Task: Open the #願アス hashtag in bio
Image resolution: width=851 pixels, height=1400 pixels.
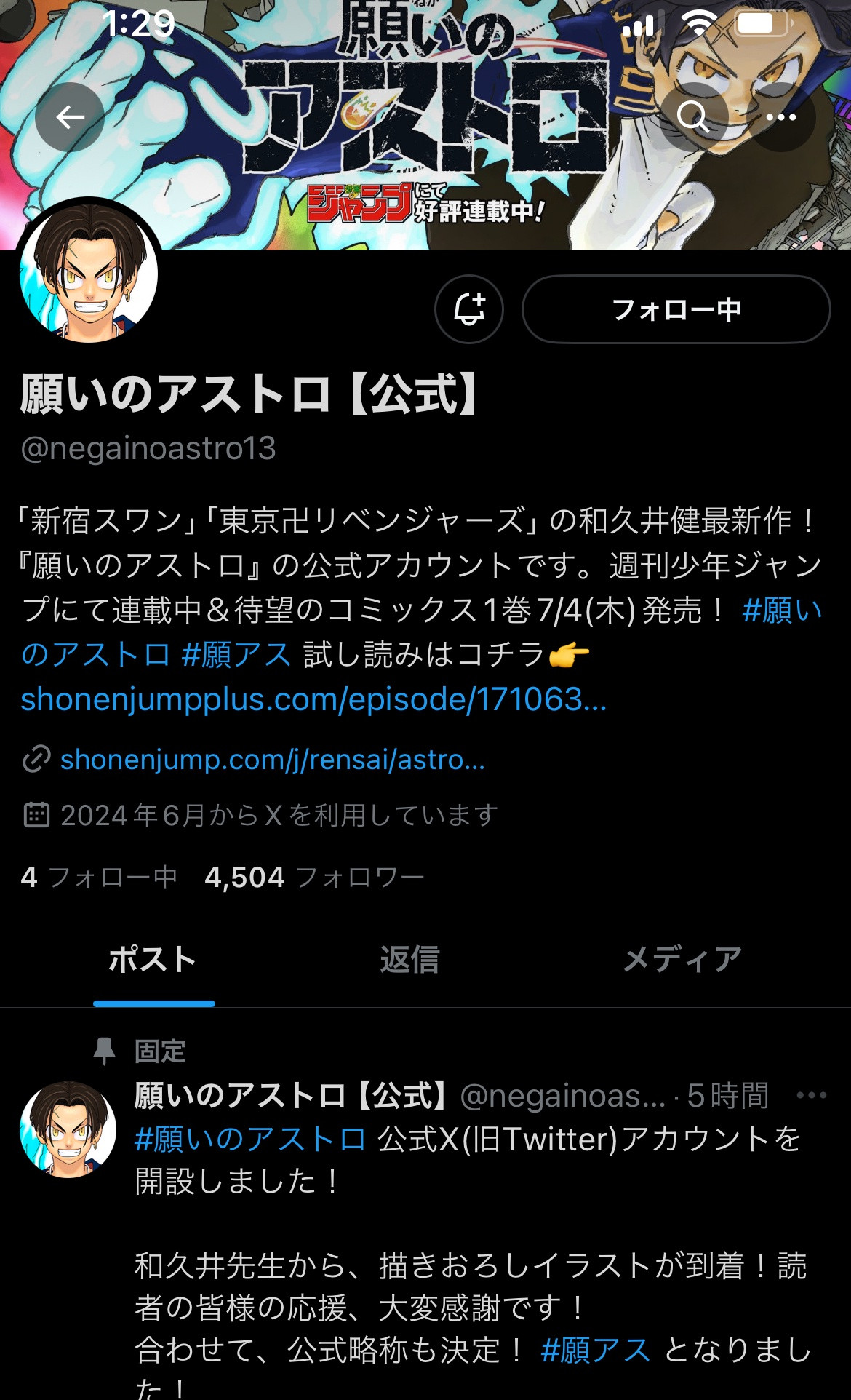Action: [236, 655]
